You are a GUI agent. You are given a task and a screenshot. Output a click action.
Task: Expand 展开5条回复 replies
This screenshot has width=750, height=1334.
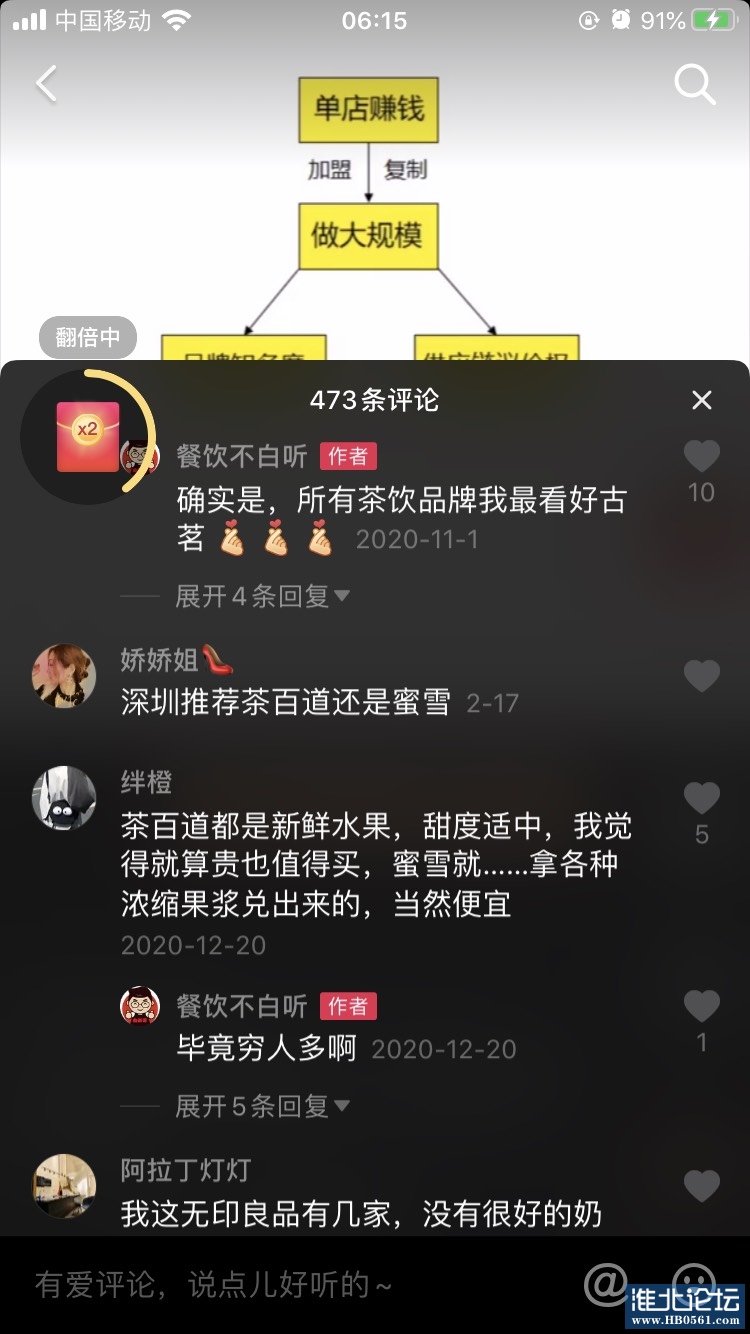coord(262,1106)
